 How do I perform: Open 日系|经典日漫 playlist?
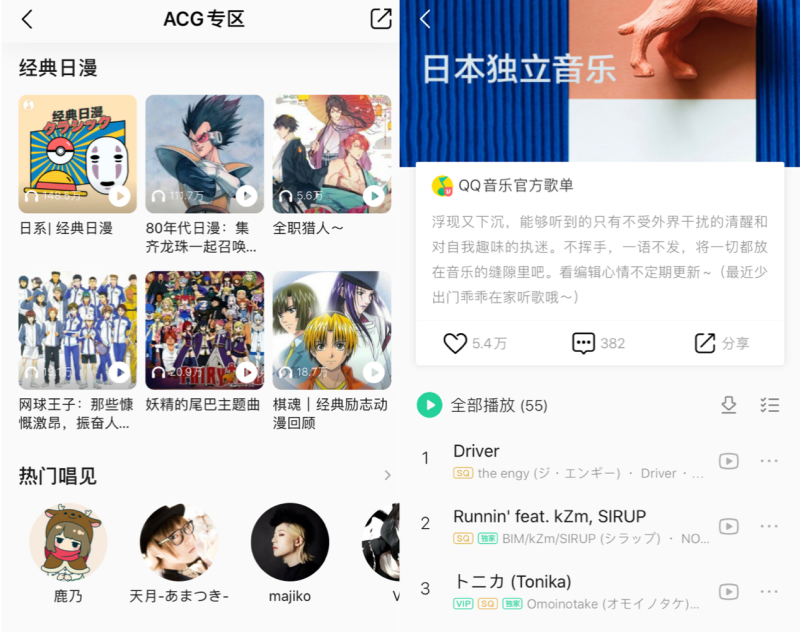click(77, 154)
